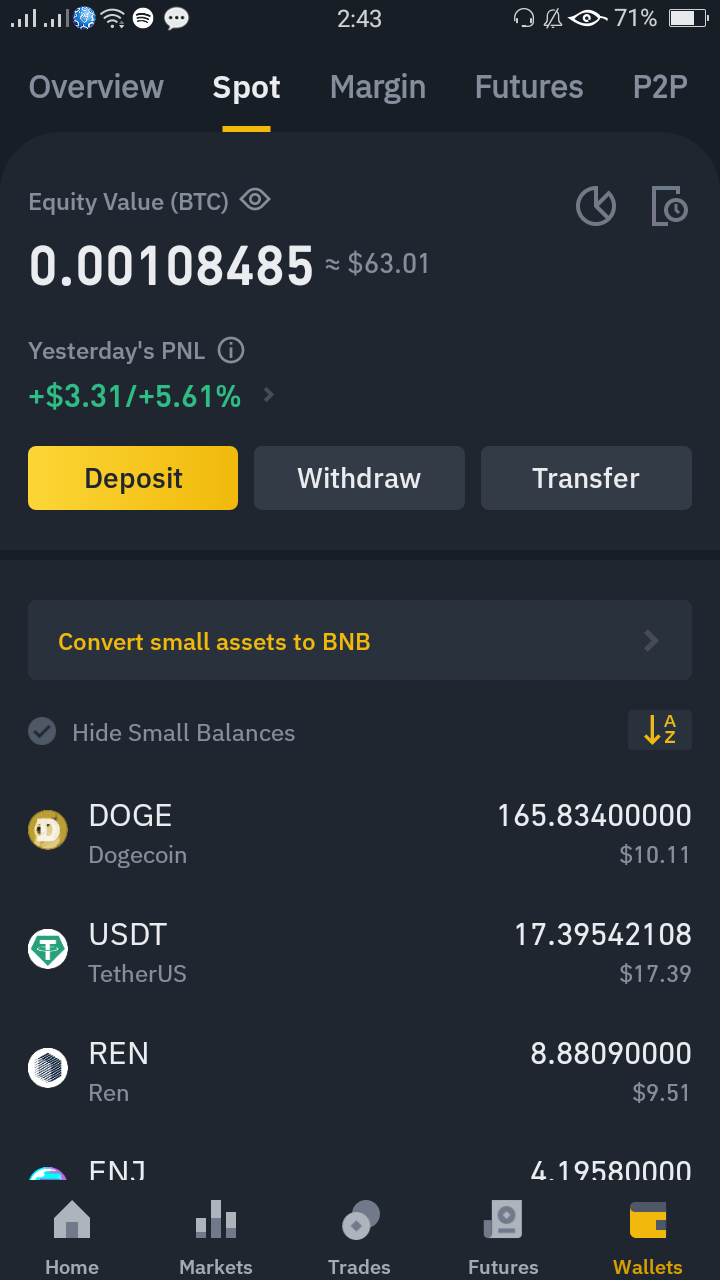Switch to the Overview tab
The width and height of the screenshot is (720, 1280).
click(96, 87)
